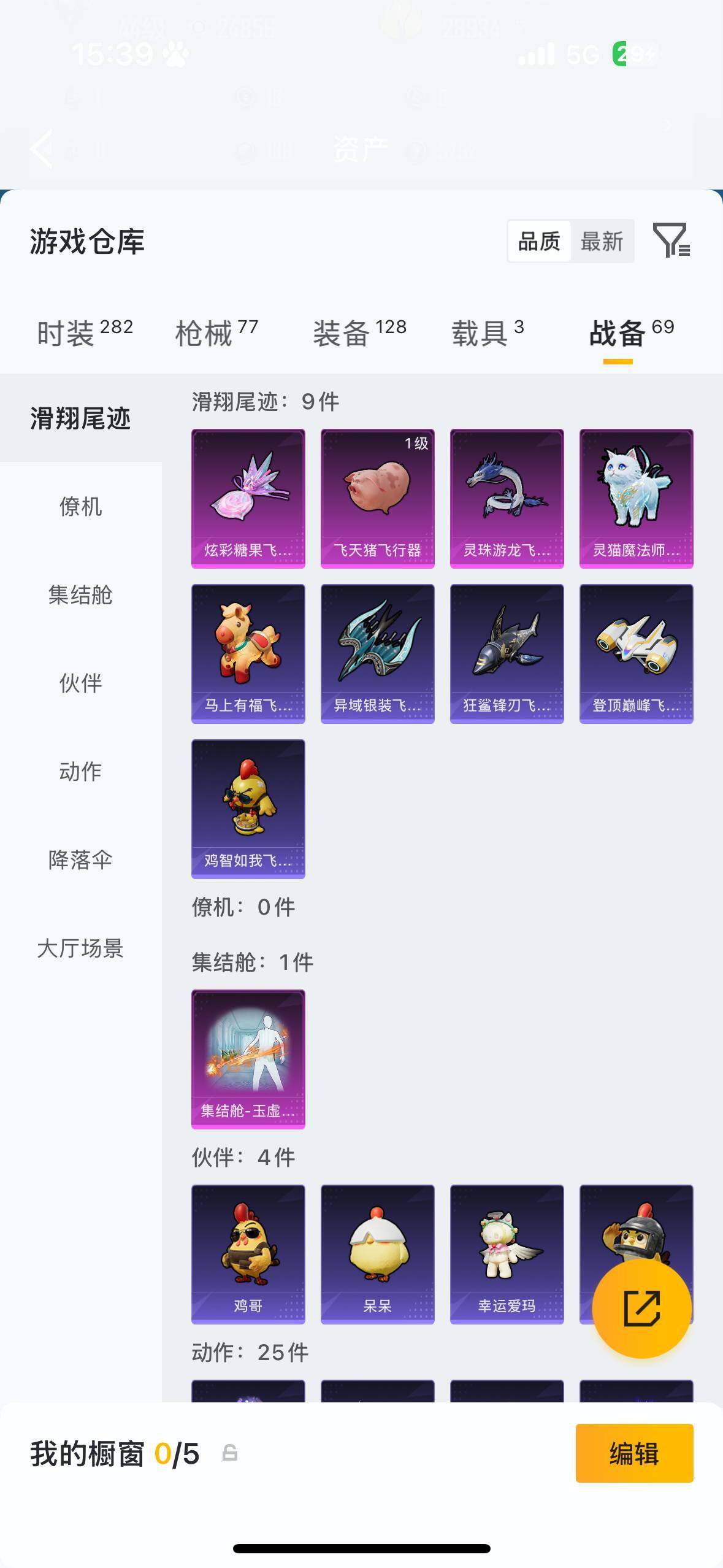Open the 灵珠游龙 dragon glider item
Image resolution: width=723 pixels, height=1568 pixels.
507,497
